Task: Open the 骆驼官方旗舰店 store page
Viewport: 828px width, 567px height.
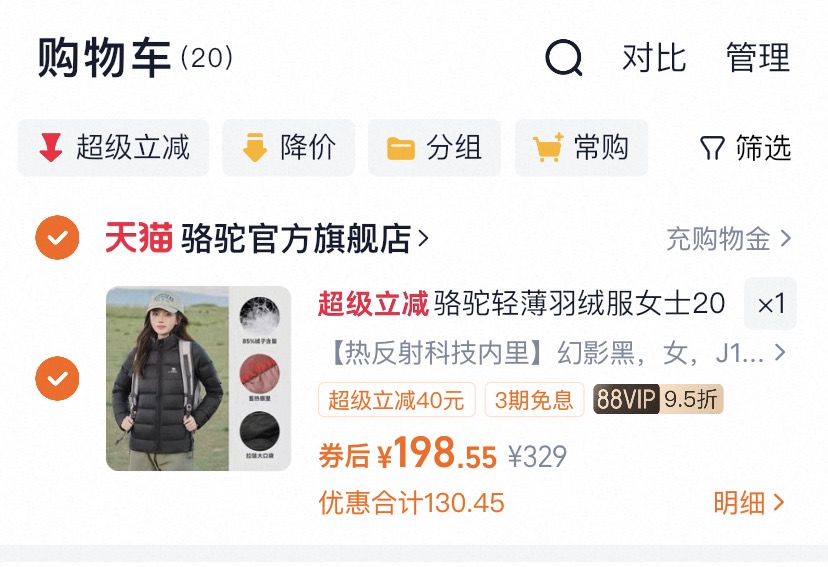Action: (x=296, y=239)
